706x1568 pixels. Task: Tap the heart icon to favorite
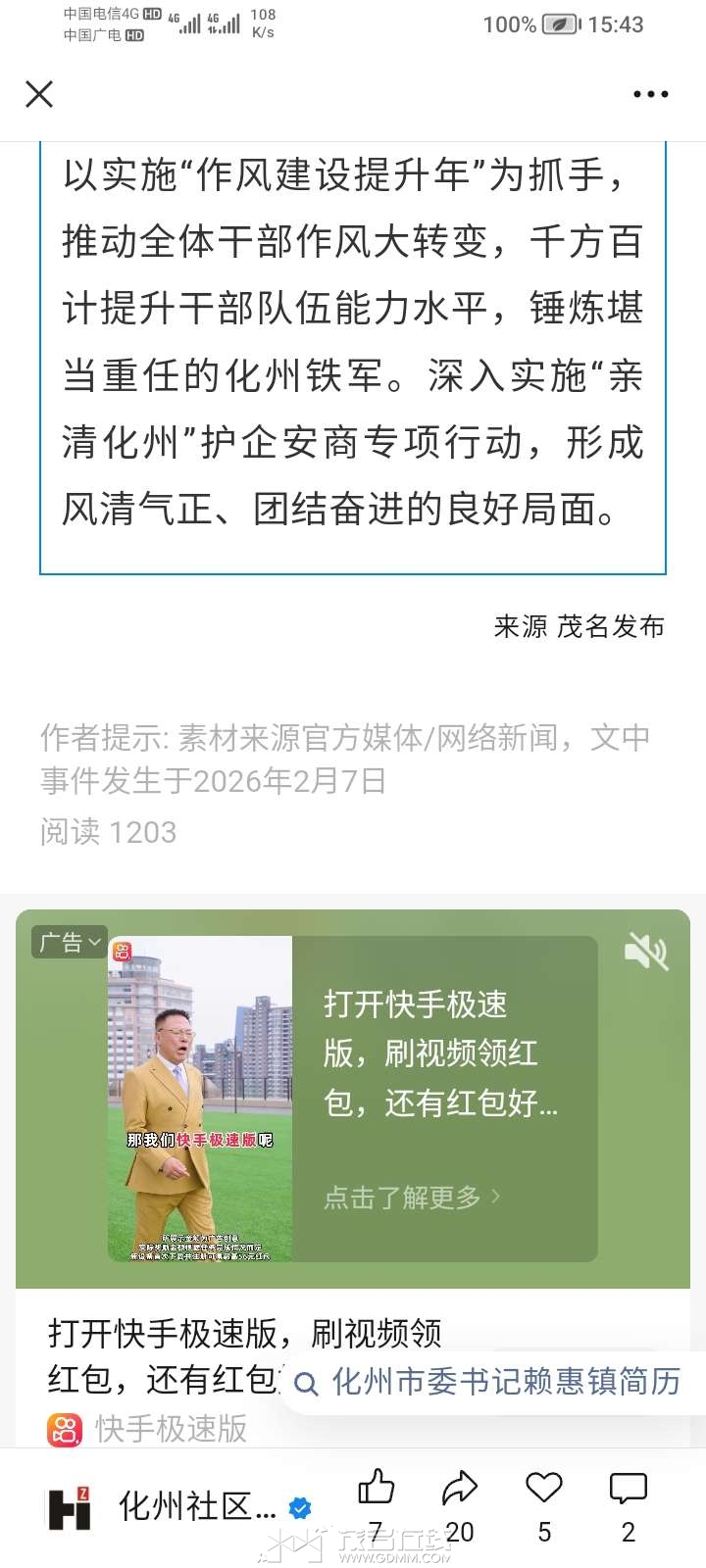[x=544, y=1490]
